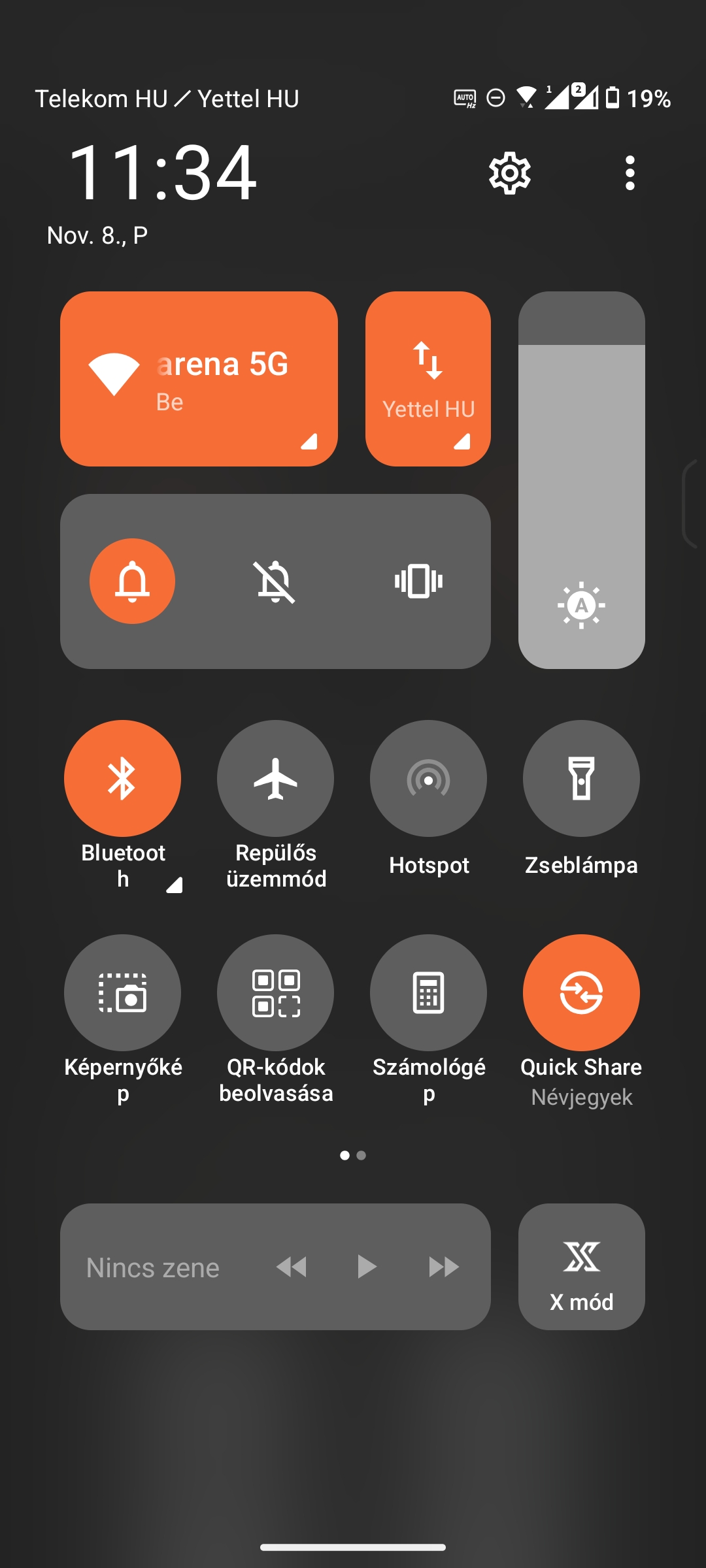Image resolution: width=706 pixels, height=1568 pixels.
Task: Tap the rewind button in music widget
Action: tap(292, 1267)
